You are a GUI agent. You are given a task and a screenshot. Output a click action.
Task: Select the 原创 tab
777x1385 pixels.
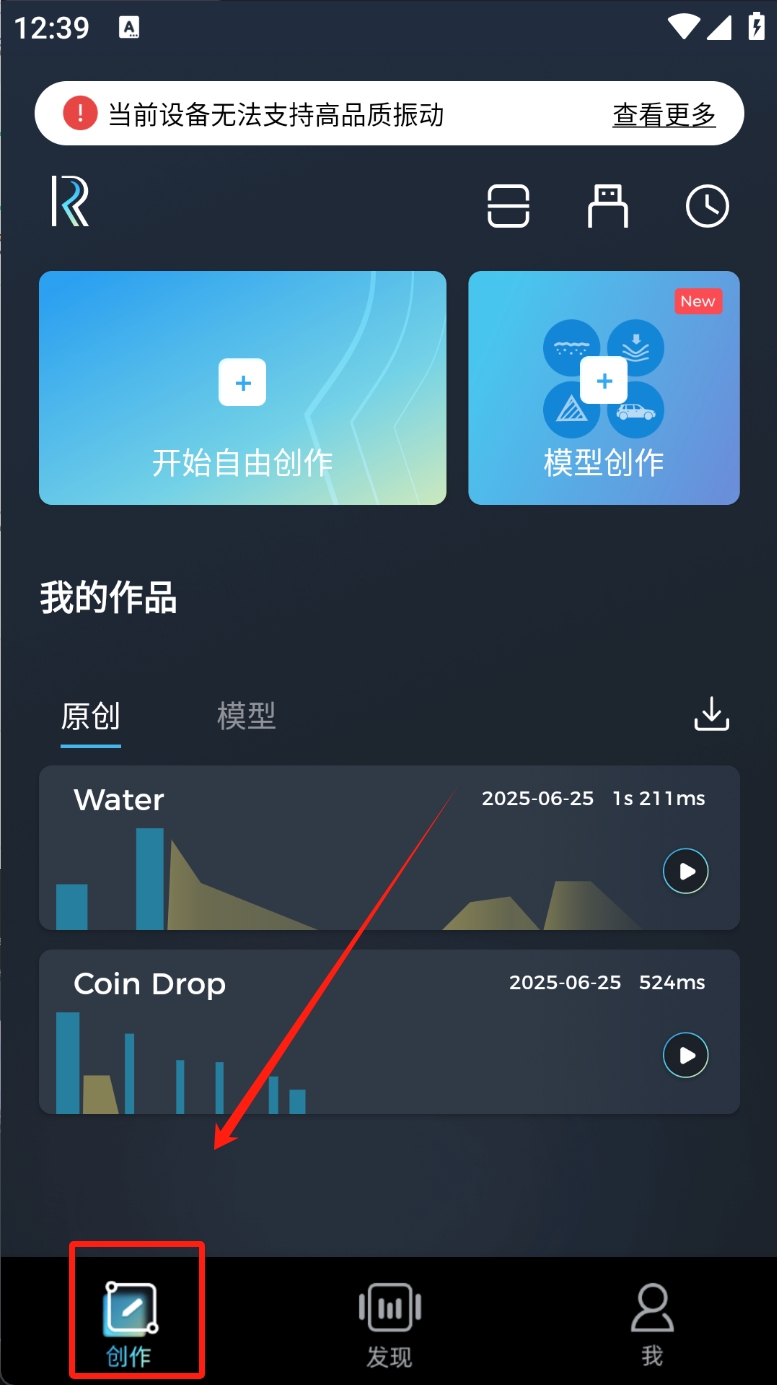pyautogui.click(x=91, y=716)
